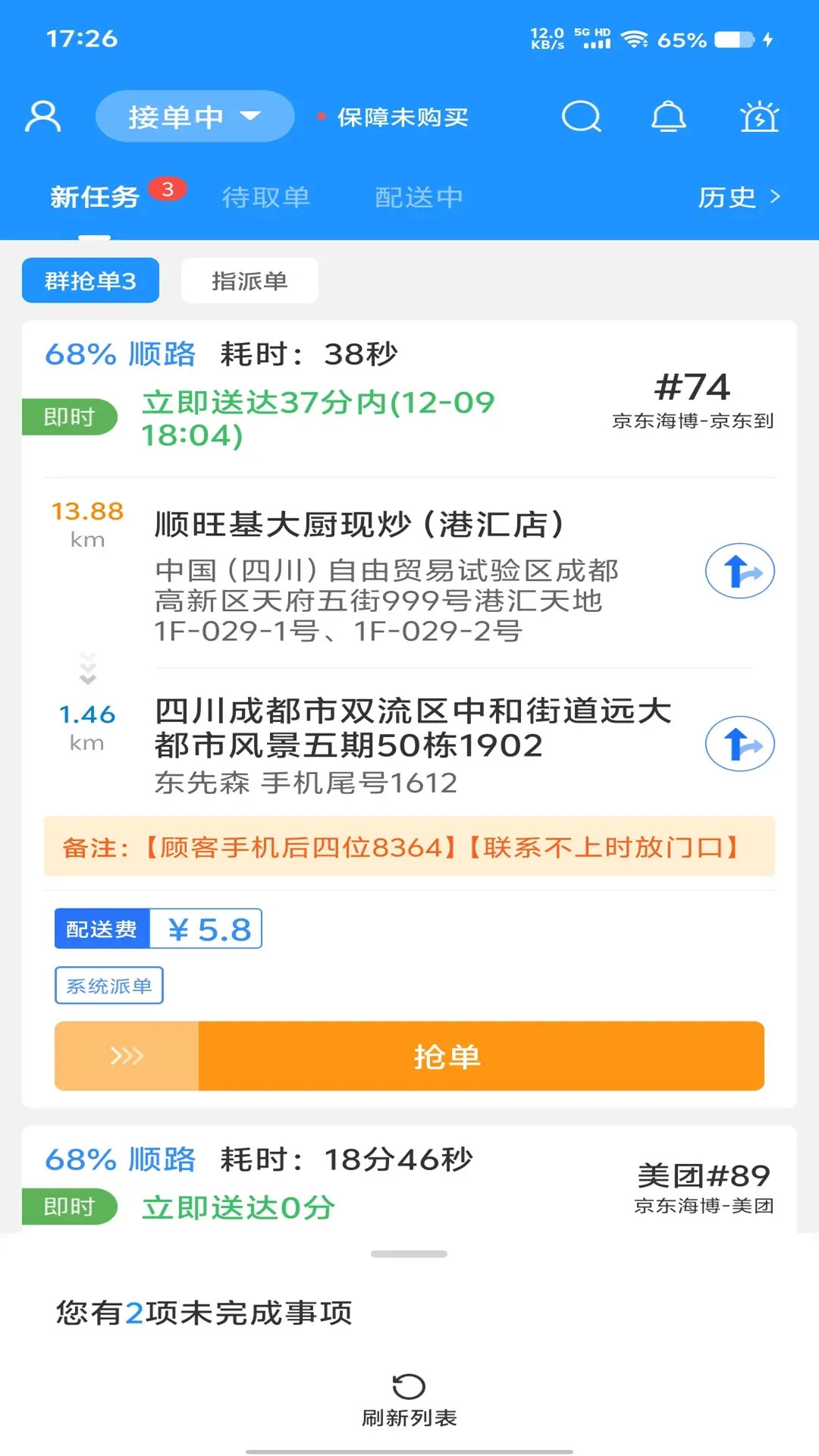Open navigation to customer address 远大都市风景

[x=739, y=744]
